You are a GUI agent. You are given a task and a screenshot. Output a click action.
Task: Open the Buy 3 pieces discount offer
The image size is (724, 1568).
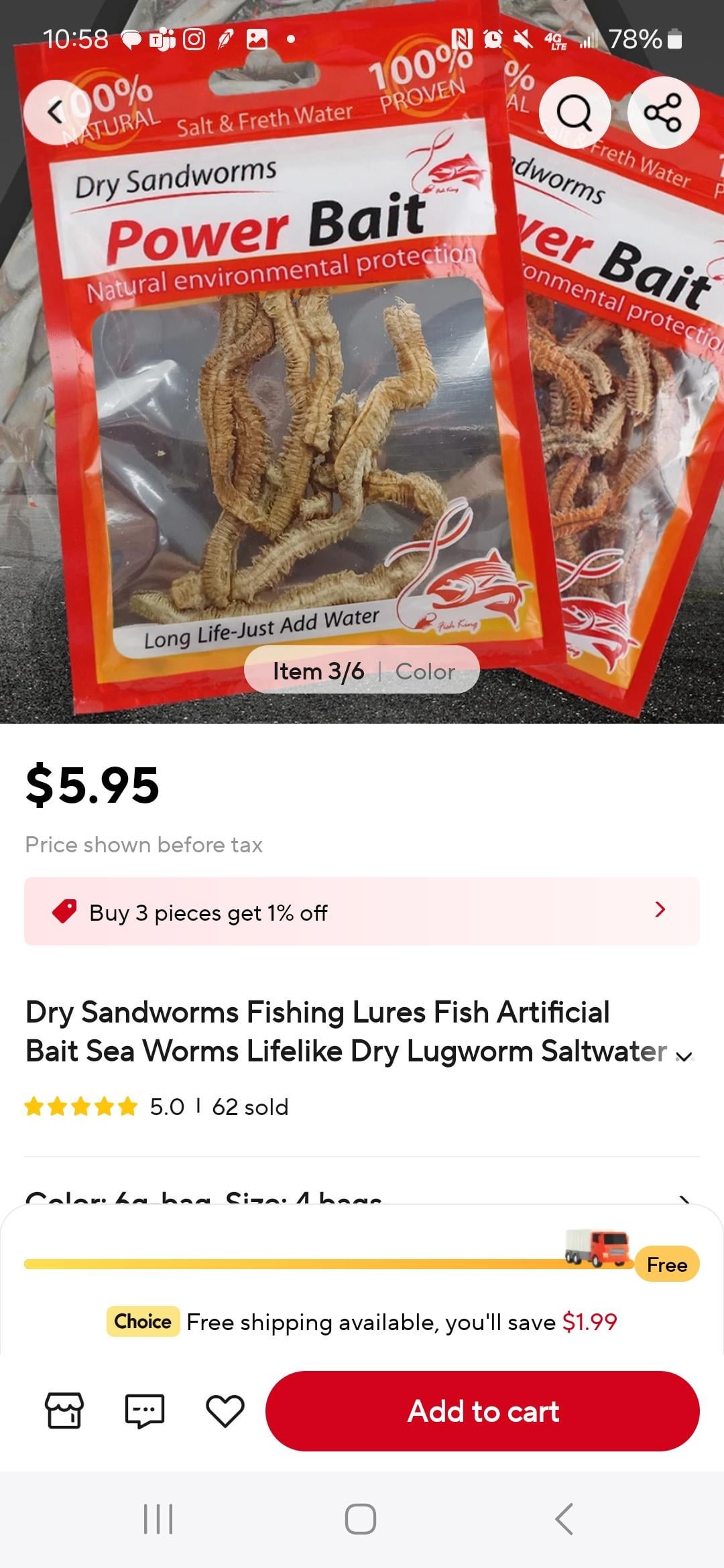point(362,911)
